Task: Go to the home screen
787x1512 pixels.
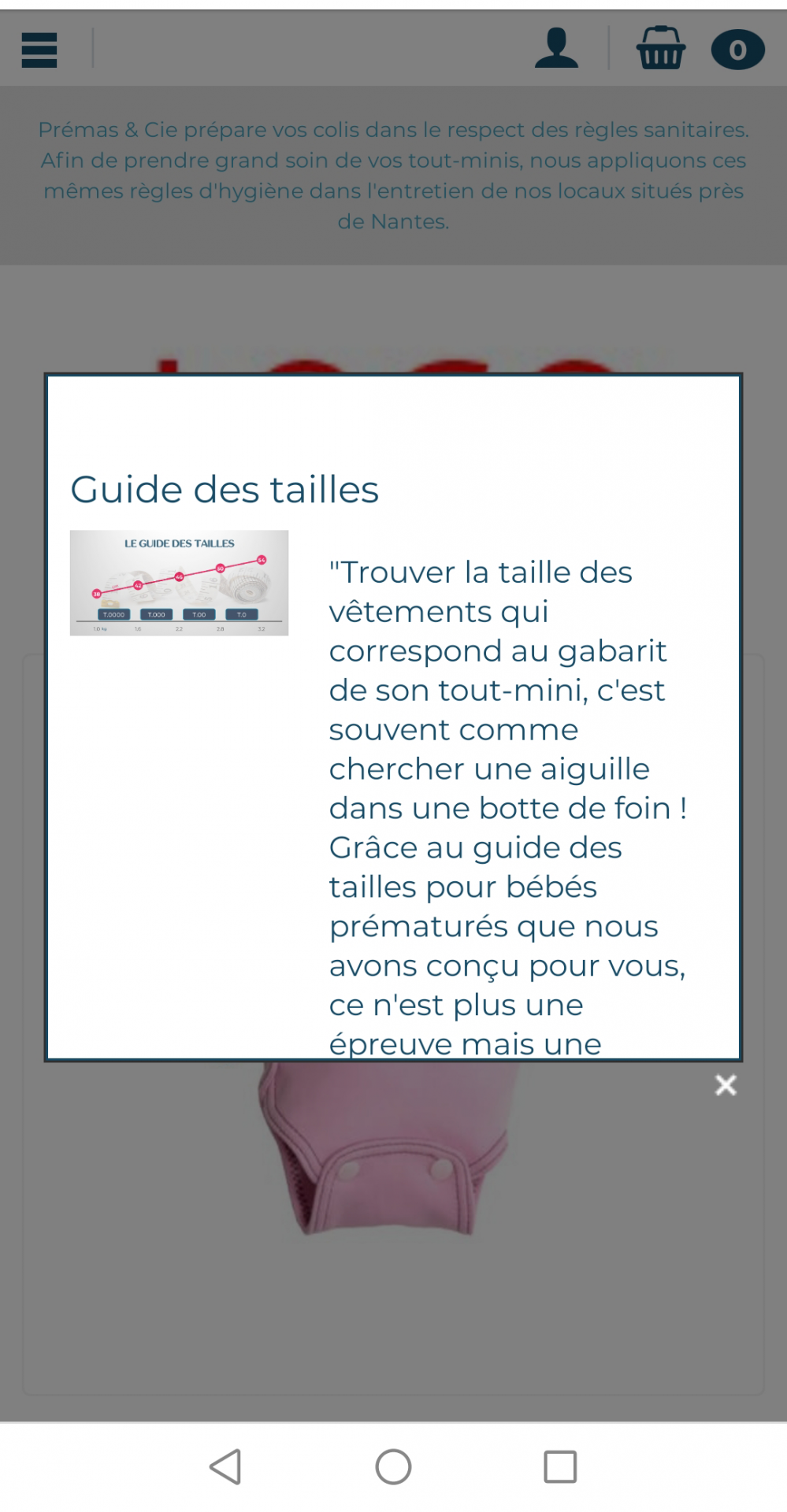Action: (393, 1466)
